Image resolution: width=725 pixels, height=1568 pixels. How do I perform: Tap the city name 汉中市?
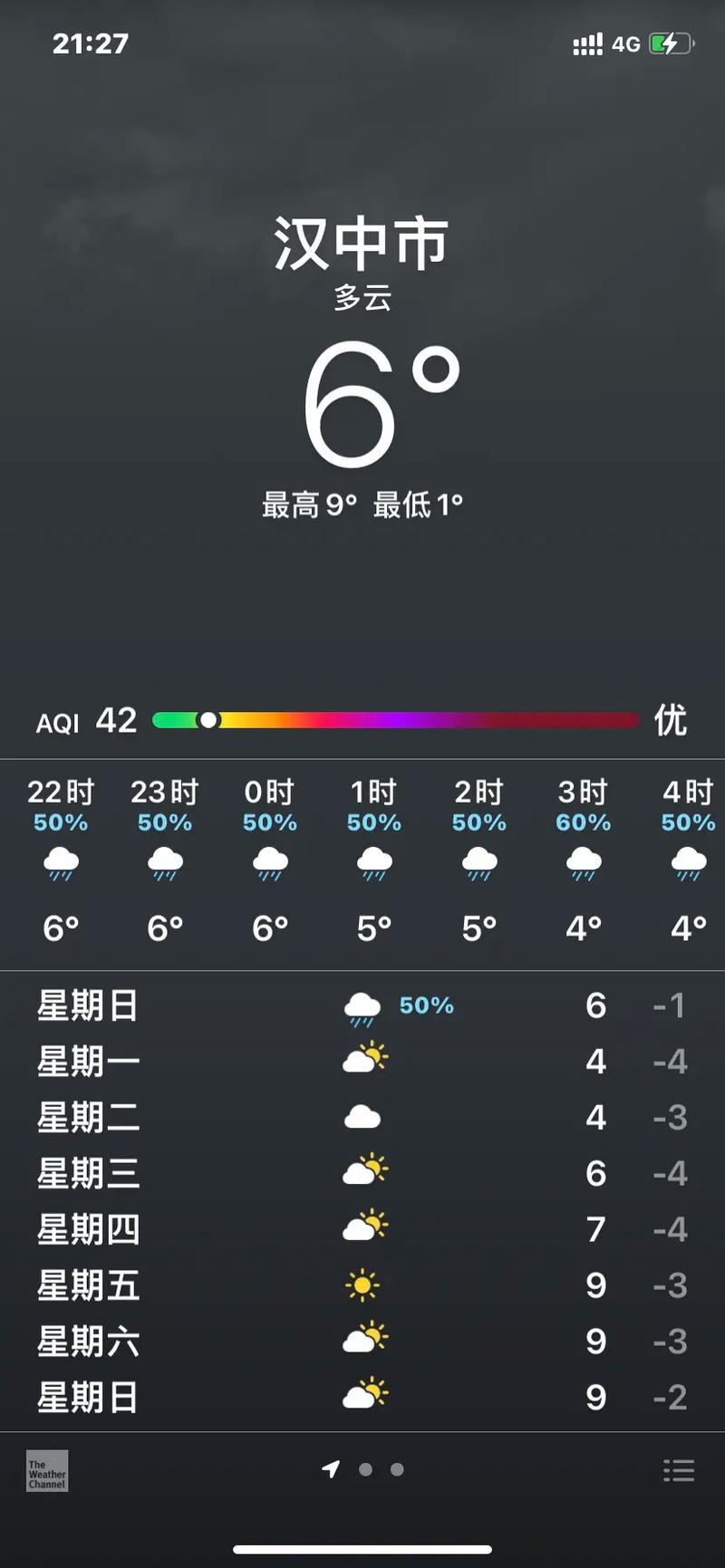point(362,240)
